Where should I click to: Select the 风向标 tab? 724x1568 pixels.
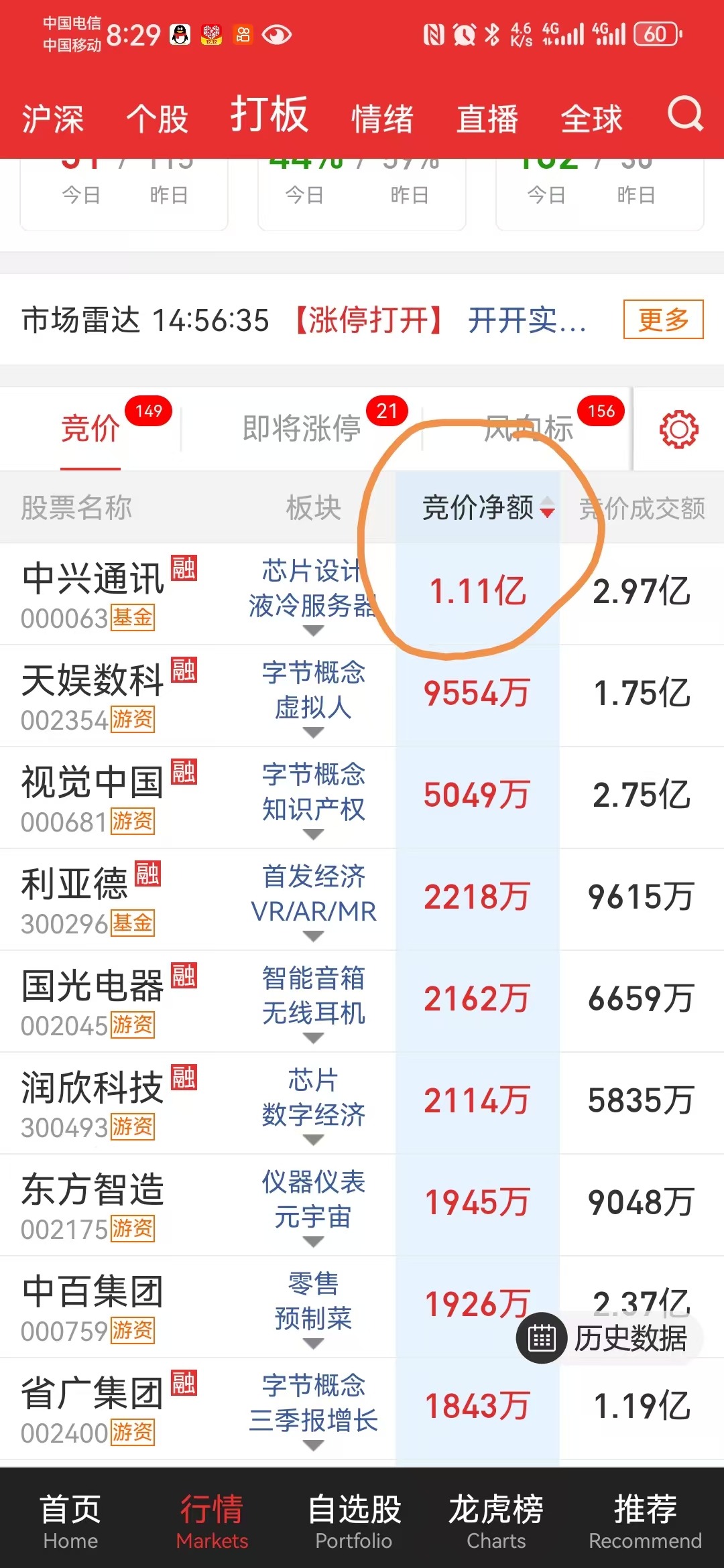coord(528,428)
